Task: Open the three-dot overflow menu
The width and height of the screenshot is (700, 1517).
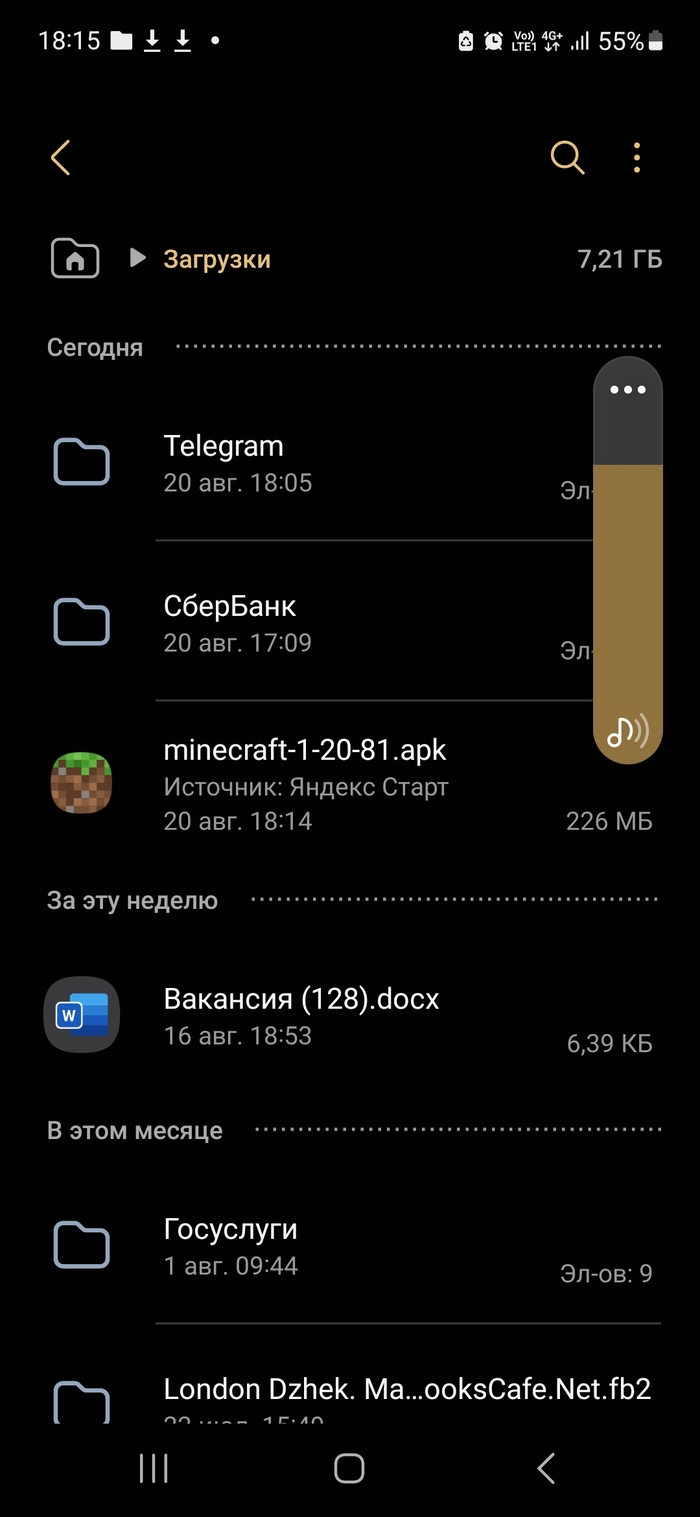Action: 637,157
